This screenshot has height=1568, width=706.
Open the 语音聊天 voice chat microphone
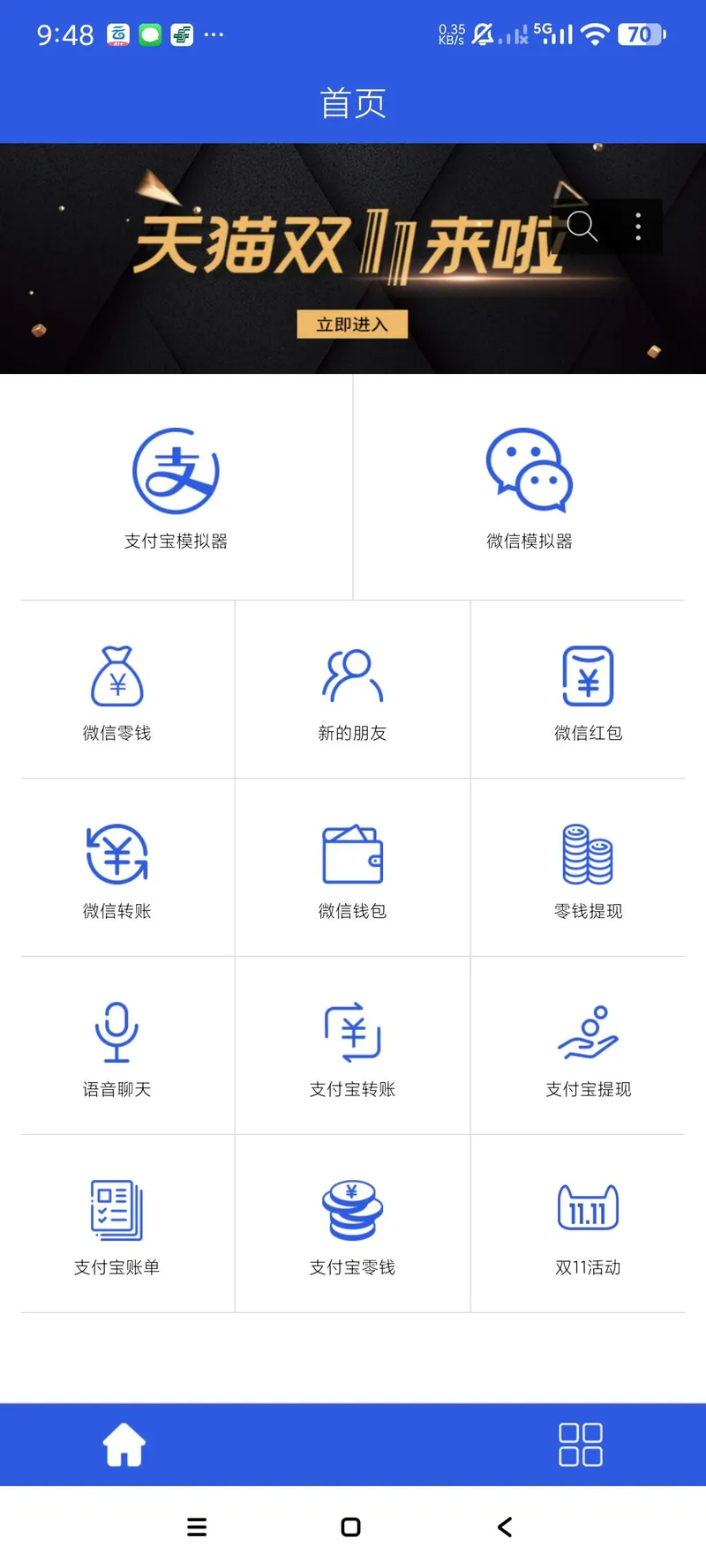pos(116,1032)
